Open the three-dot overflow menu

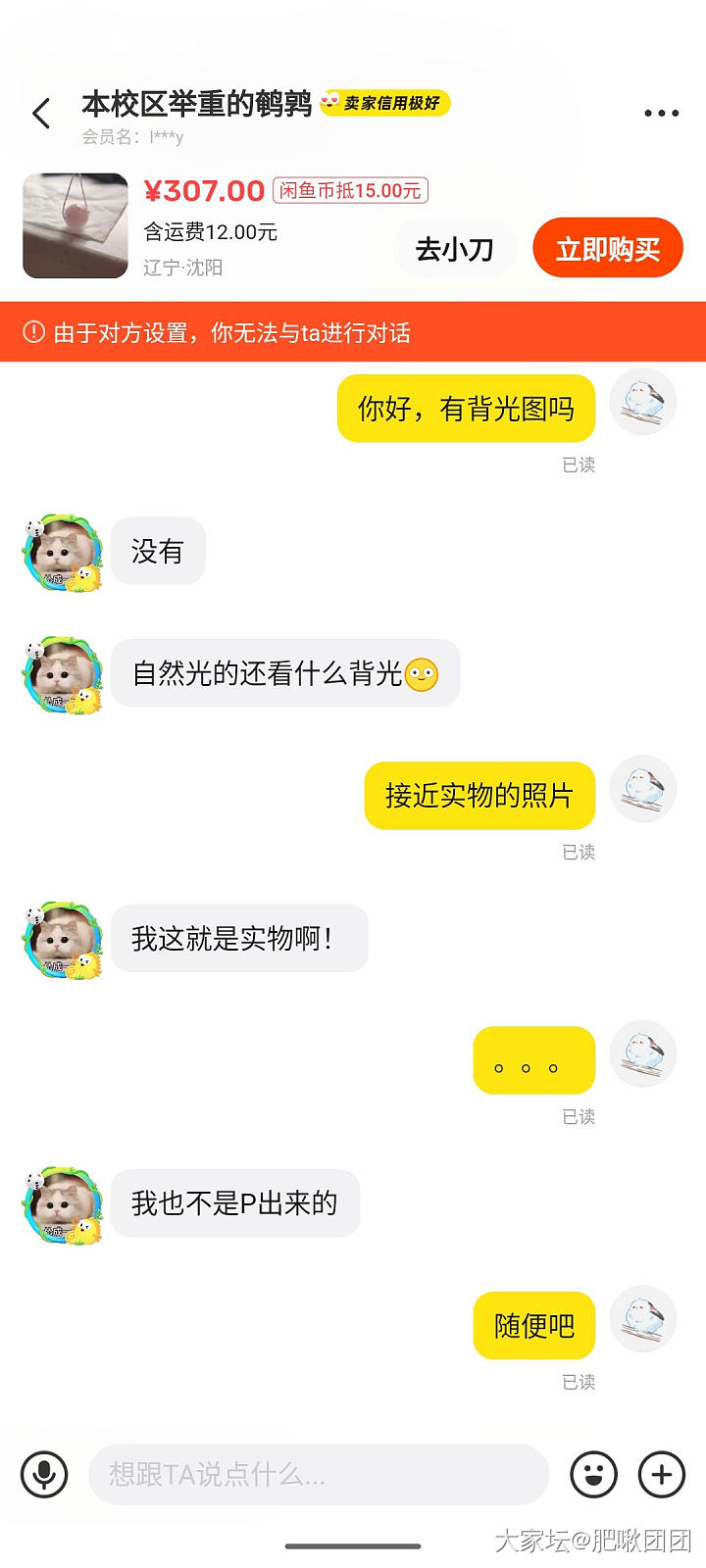click(x=661, y=114)
